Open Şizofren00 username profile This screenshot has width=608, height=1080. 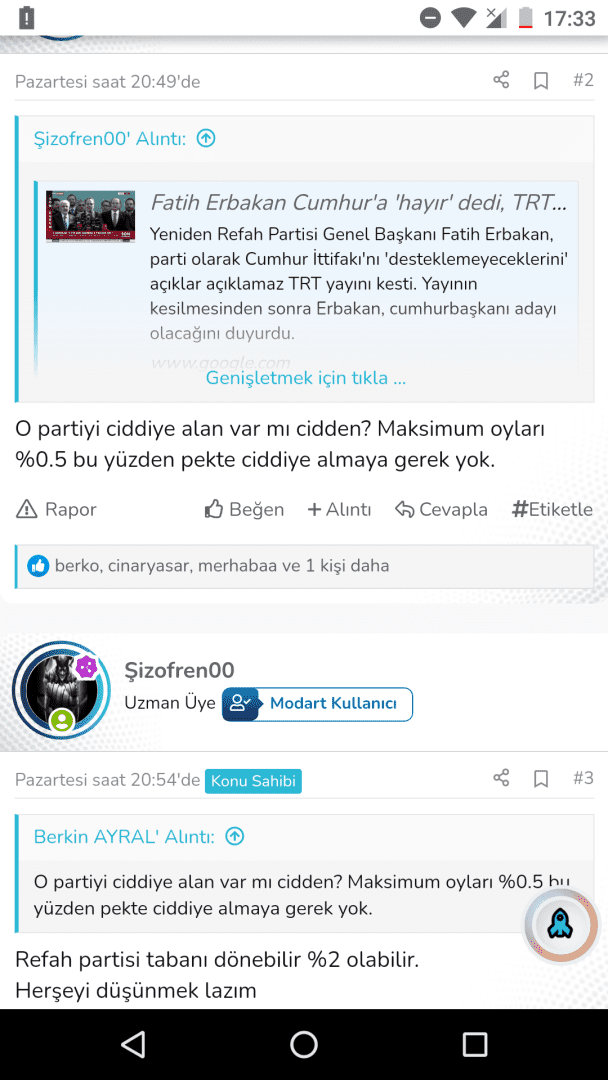tap(179, 670)
